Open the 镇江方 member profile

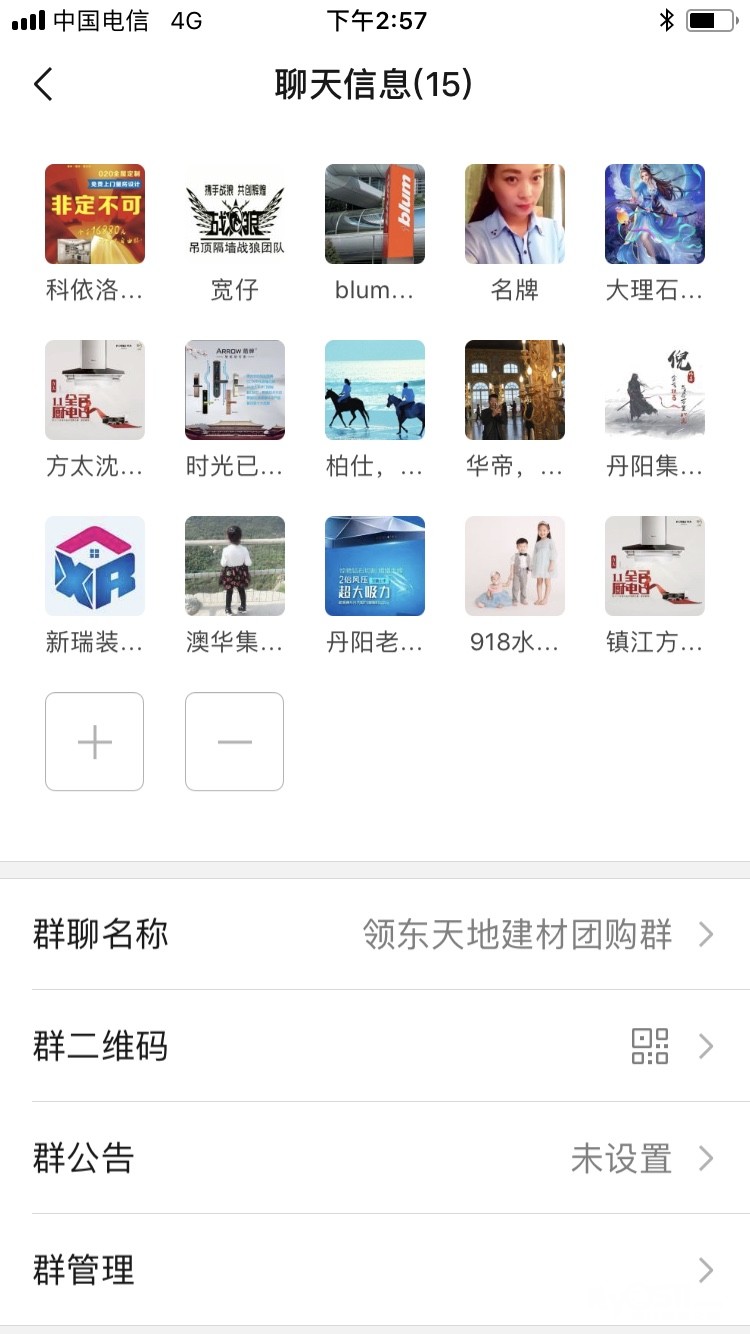(655, 566)
